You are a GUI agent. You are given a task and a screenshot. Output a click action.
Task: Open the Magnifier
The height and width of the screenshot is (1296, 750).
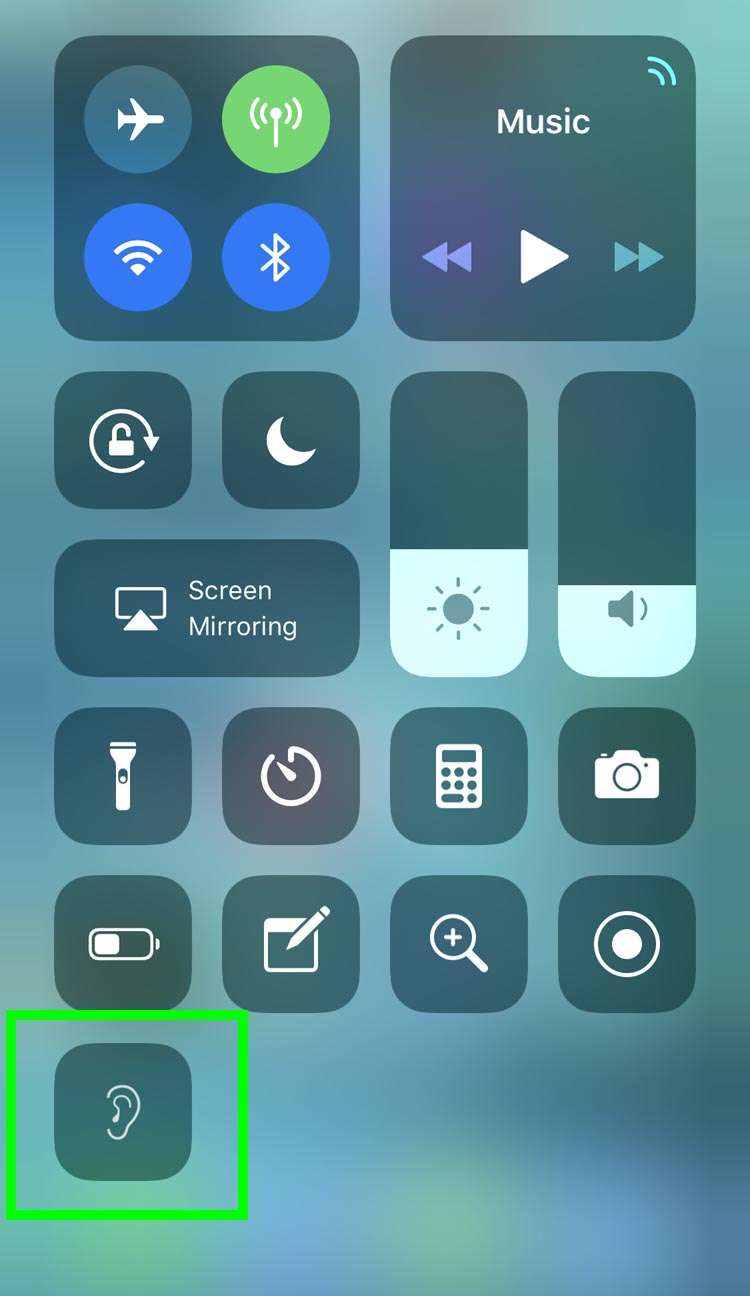click(x=459, y=944)
